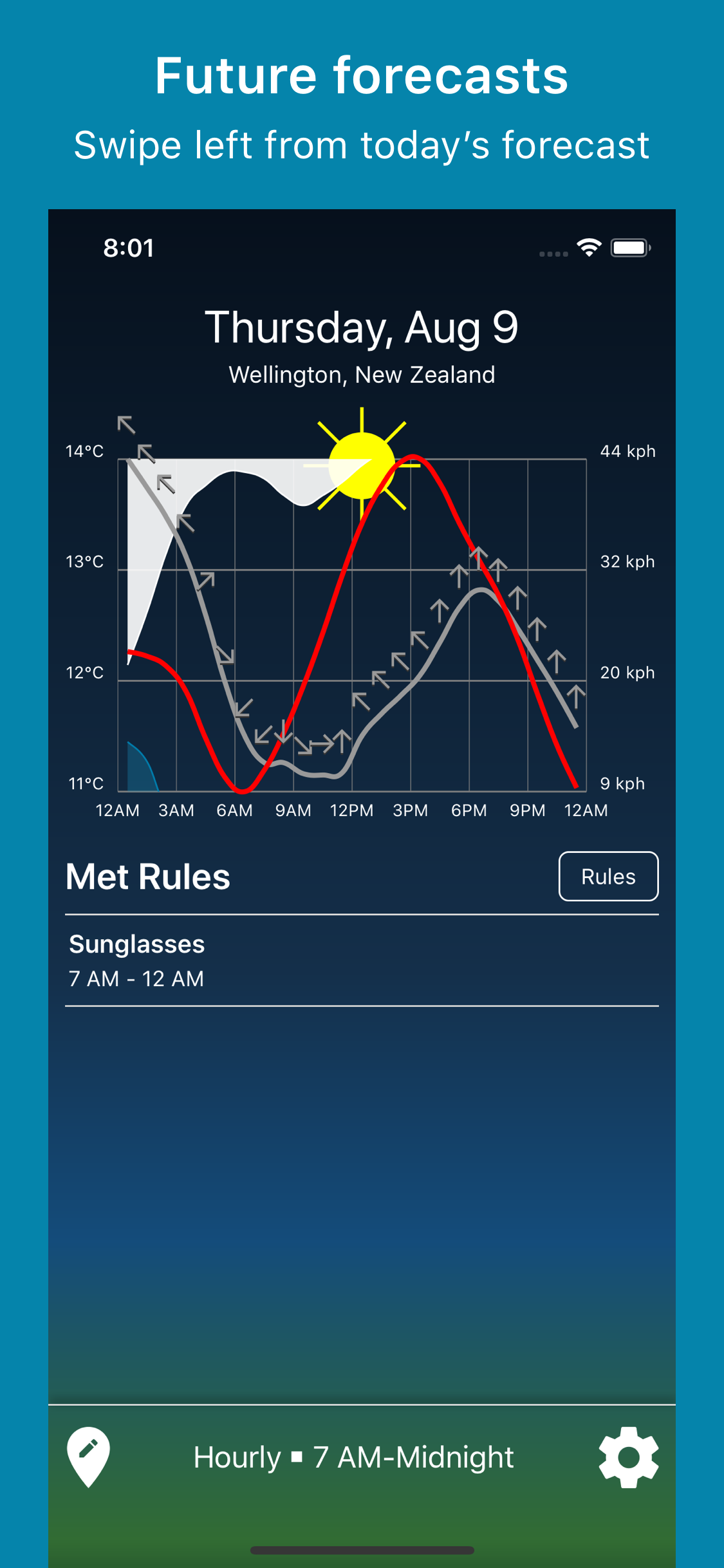This screenshot has height=1568, width=724.
Task: Tap the 44 kph wind axis label
Action: pyautogui.click(x=627, y=451)
